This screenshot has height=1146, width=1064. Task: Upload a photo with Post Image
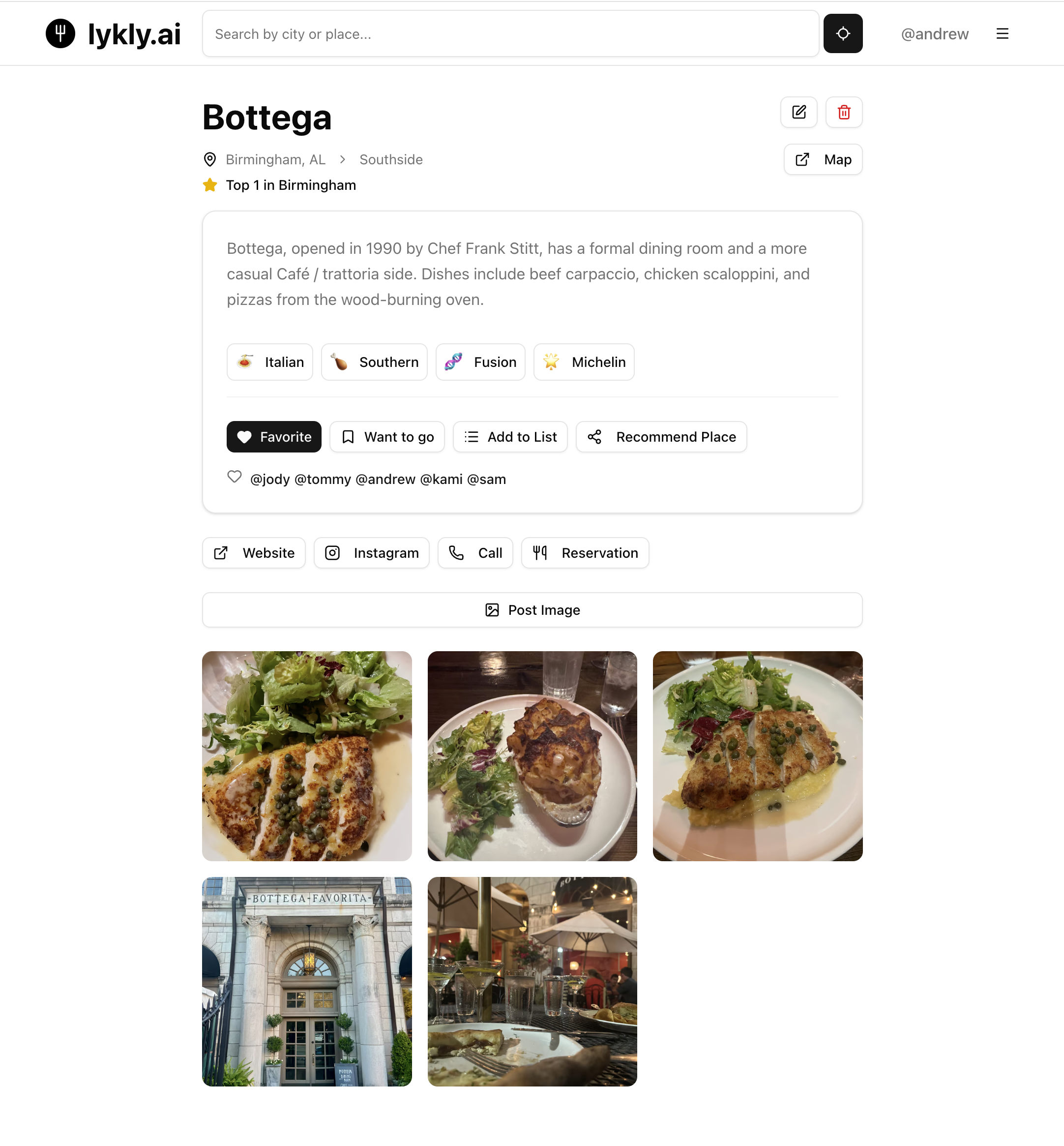pyautogui.click(x=532, y=610)
